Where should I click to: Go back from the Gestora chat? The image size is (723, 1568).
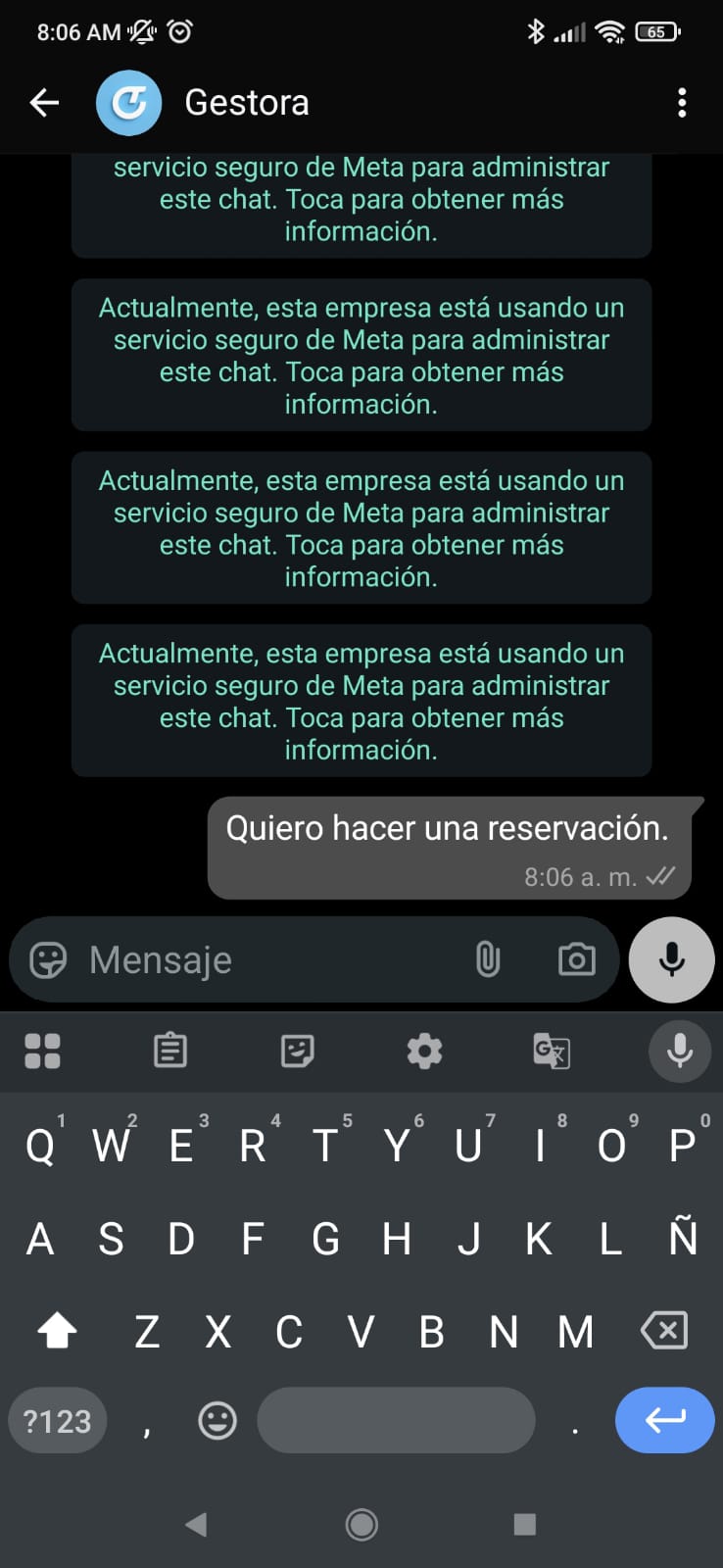click(x=44, y=102)
